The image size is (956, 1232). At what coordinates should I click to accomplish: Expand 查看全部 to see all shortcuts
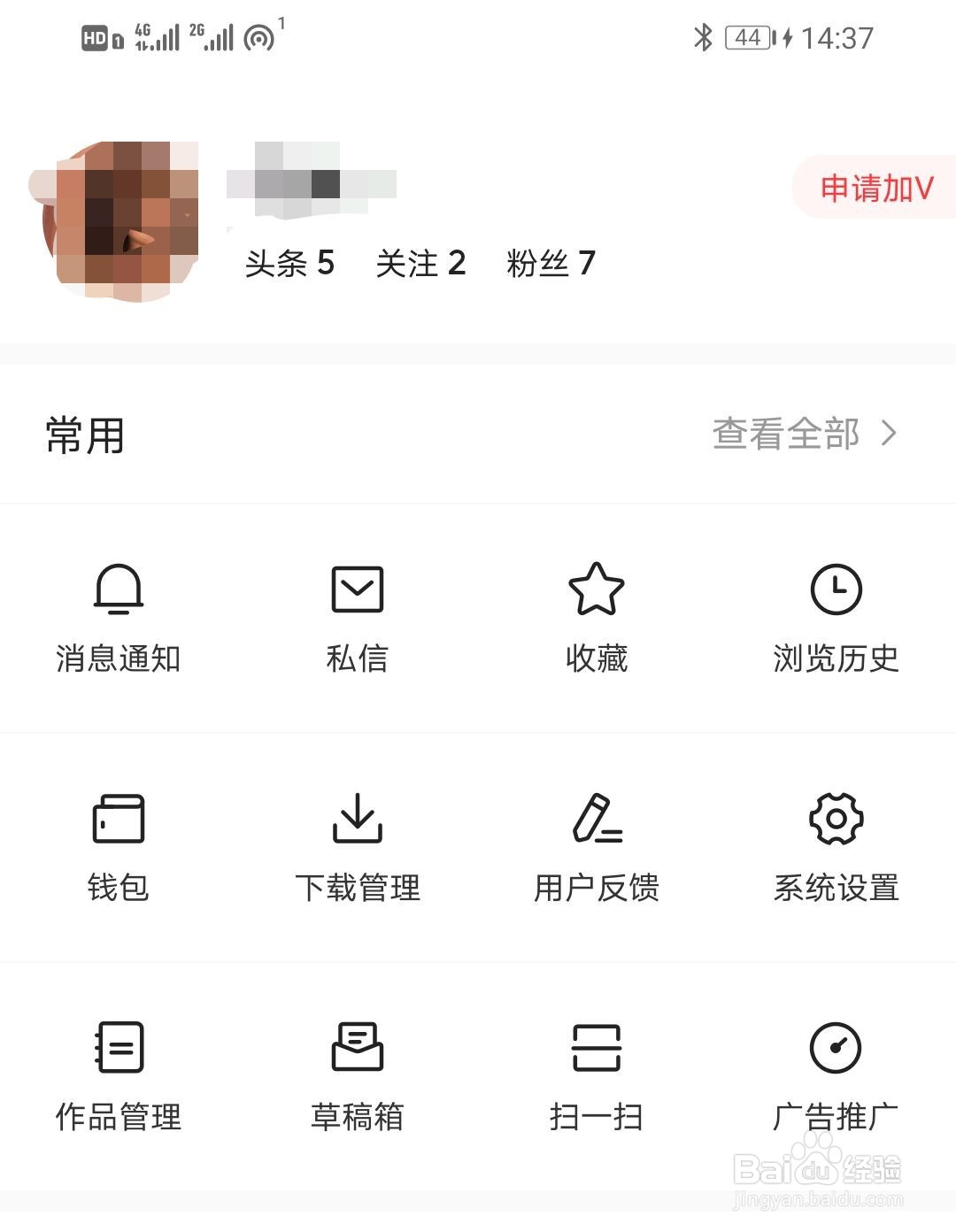click(x=803, y=433)
